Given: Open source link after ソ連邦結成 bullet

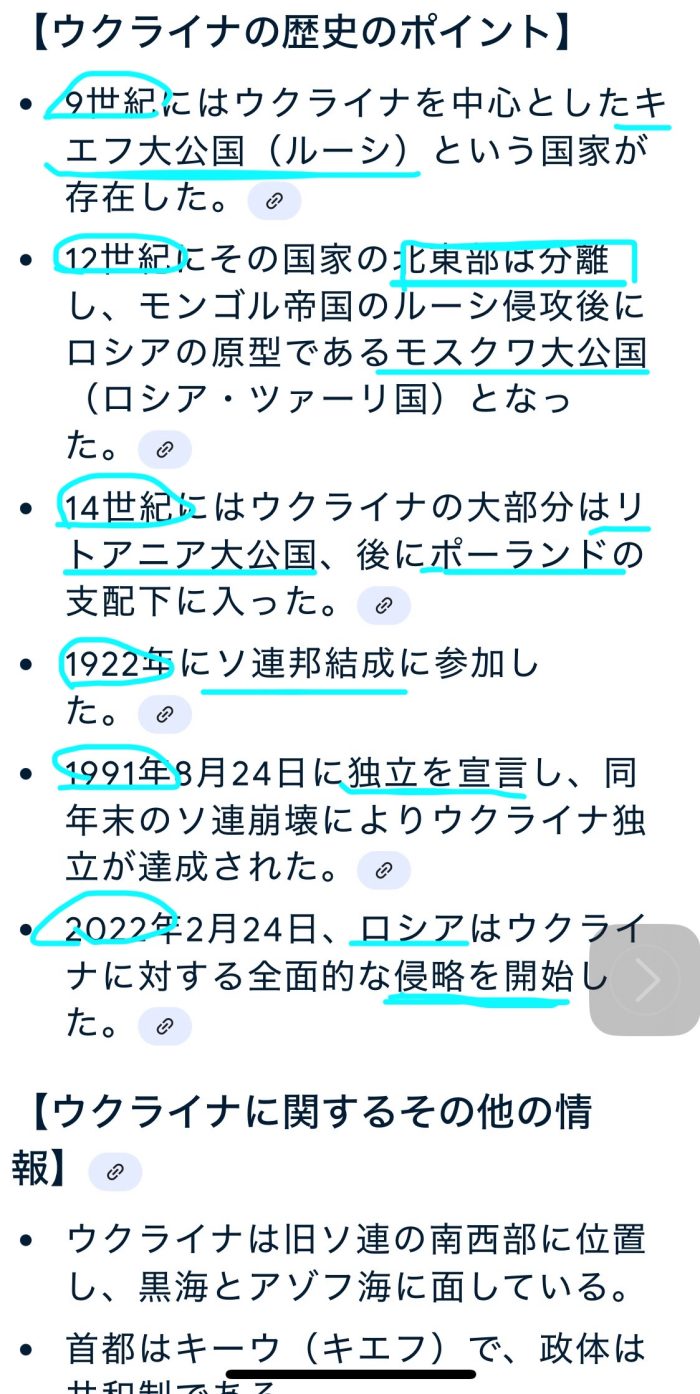Looking at the screenshot, I should [x=164, y=714].
